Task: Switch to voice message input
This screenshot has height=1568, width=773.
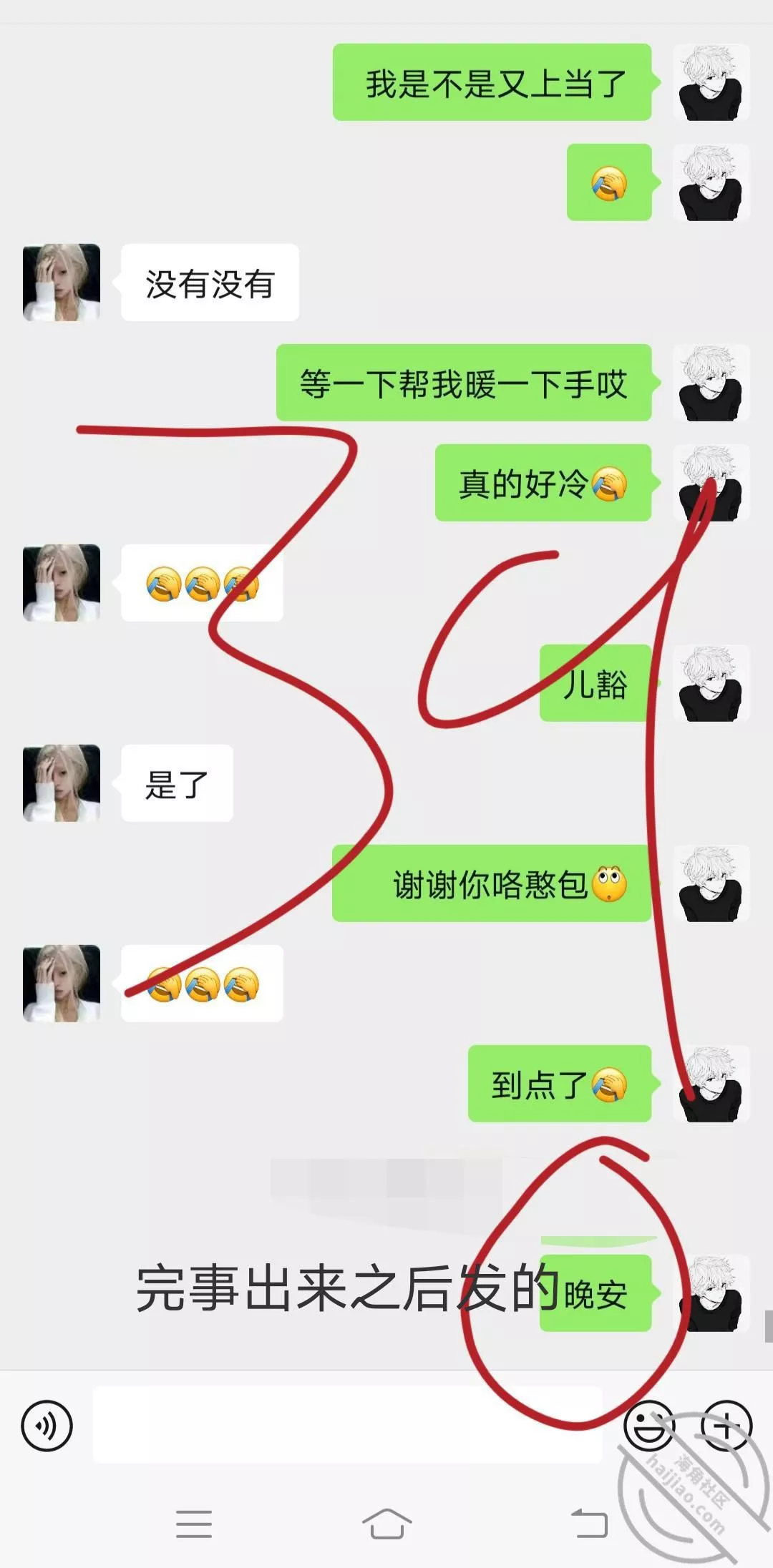Action: (47, 1426)
